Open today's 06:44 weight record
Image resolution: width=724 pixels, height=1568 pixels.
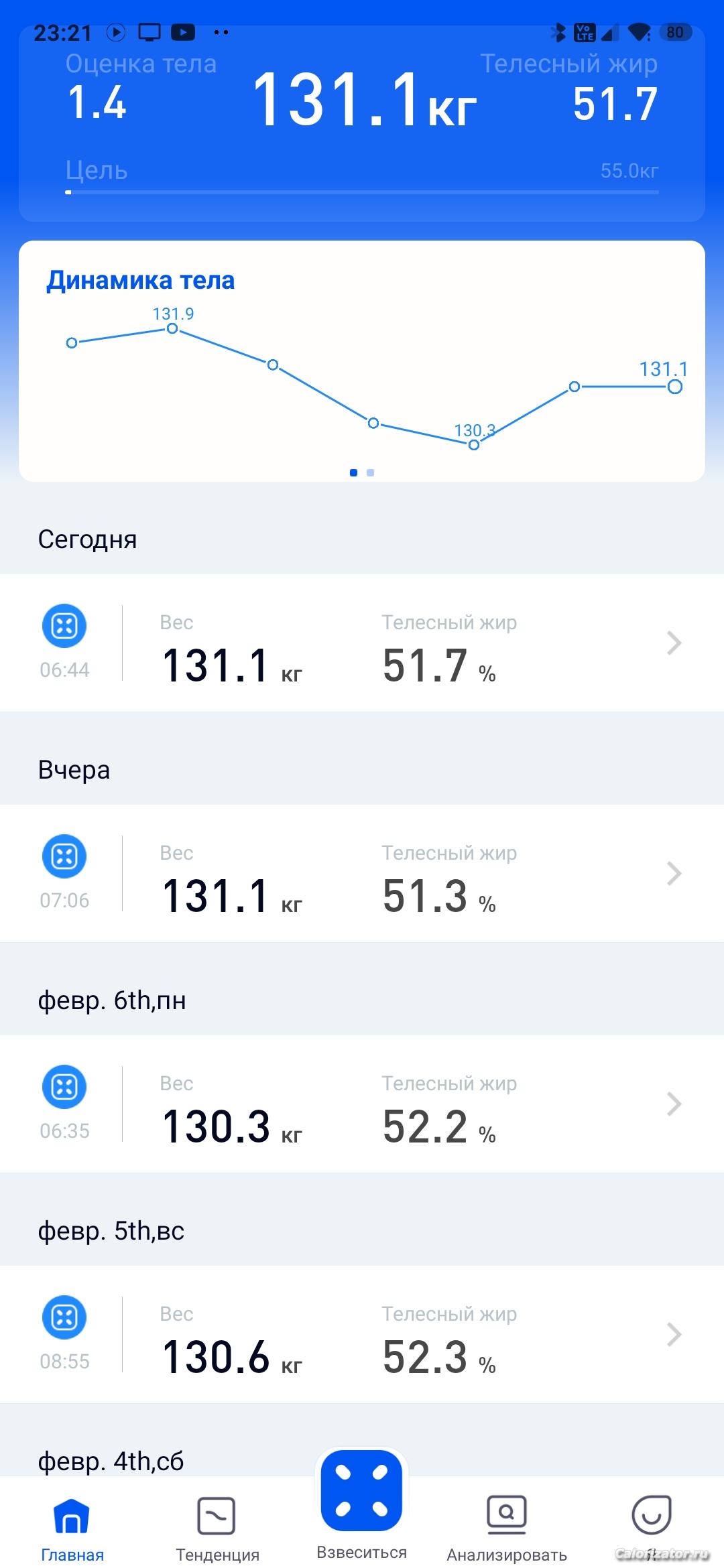(x=362, y=643)
